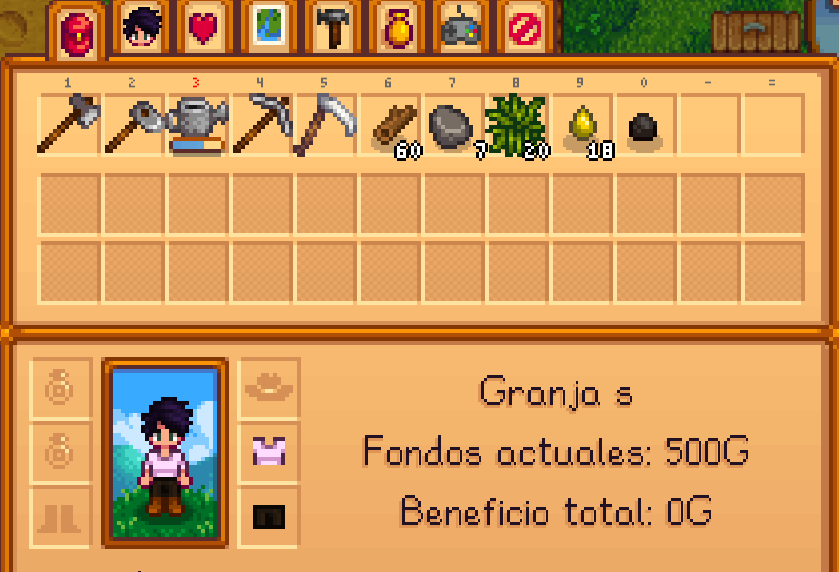Open the collections vase tab
The height and width of the screenshot is (572, 839).
pyautogui.click(x=396, y=29)
